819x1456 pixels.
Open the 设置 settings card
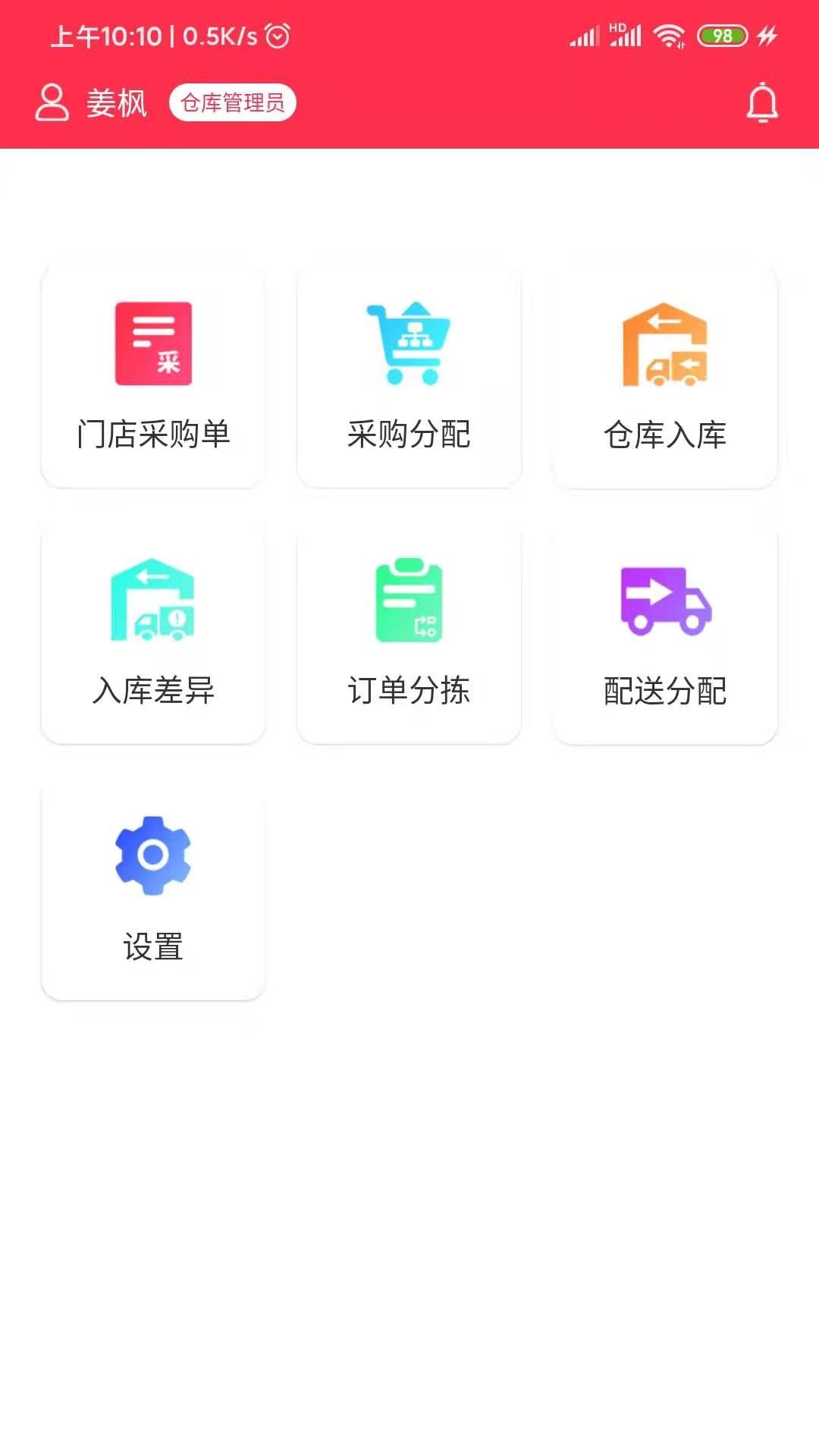[153, 889]
